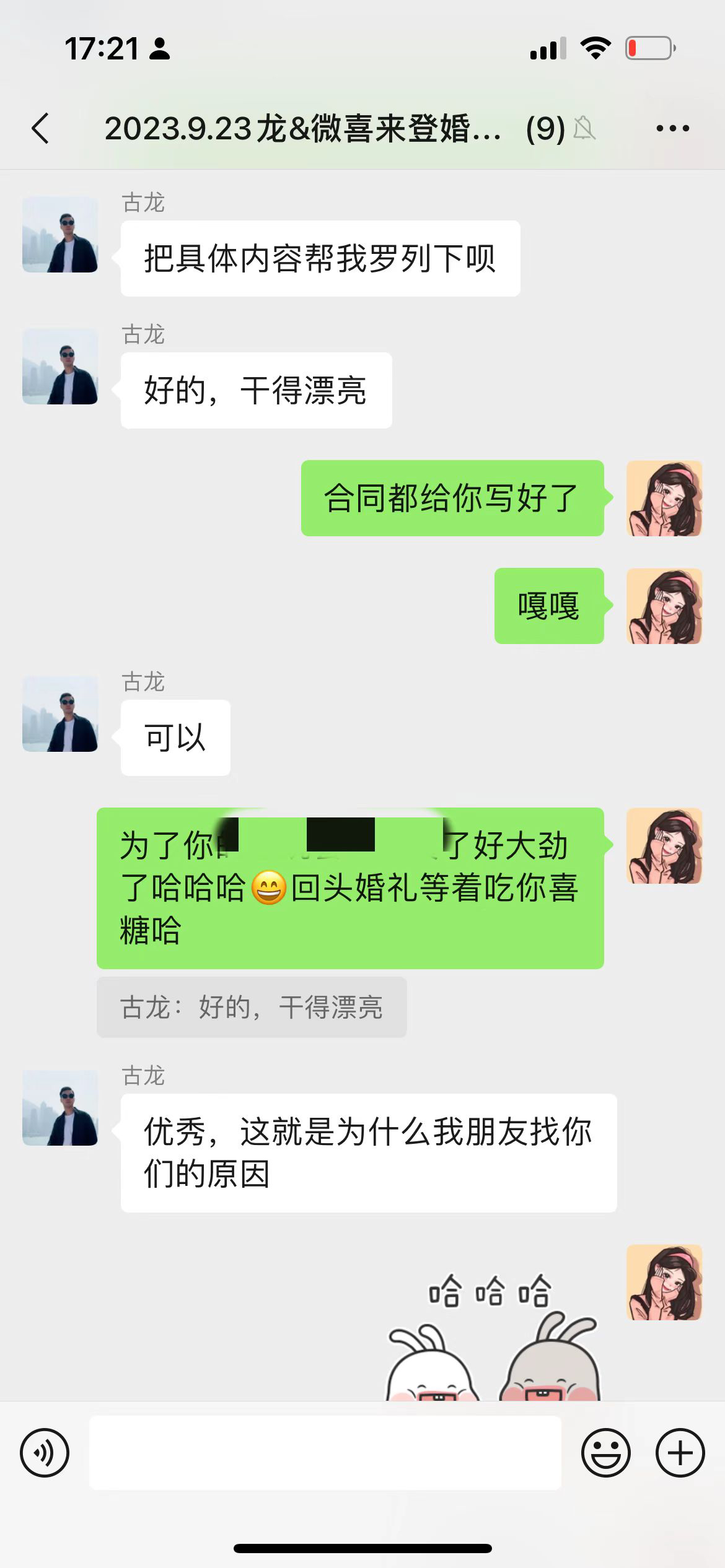
Task: Open the emoji sticker panel
Action: pyautogui.click(x=605, y=1453)
